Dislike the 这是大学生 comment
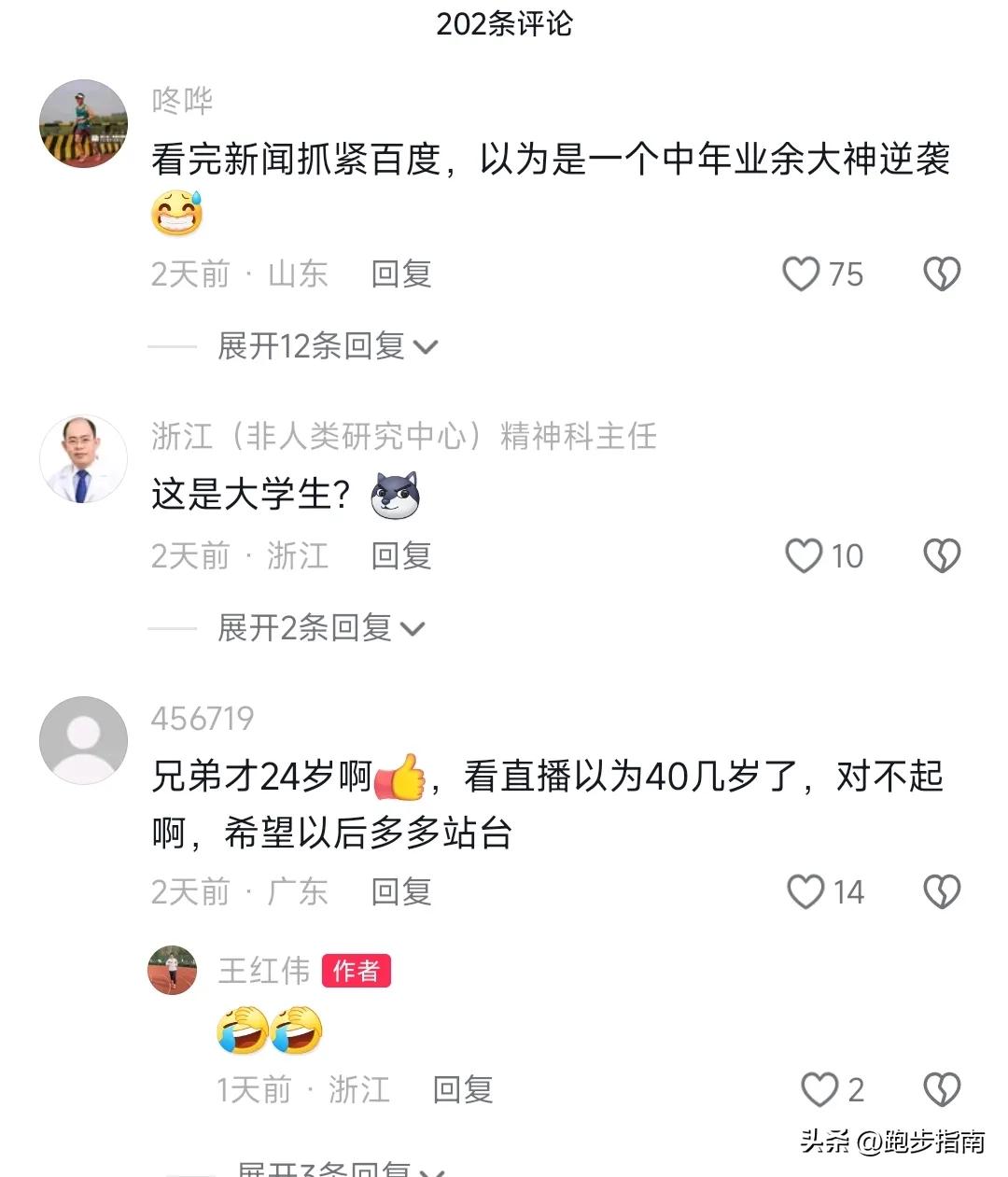 pyautogui.click(x=942, y=556)
